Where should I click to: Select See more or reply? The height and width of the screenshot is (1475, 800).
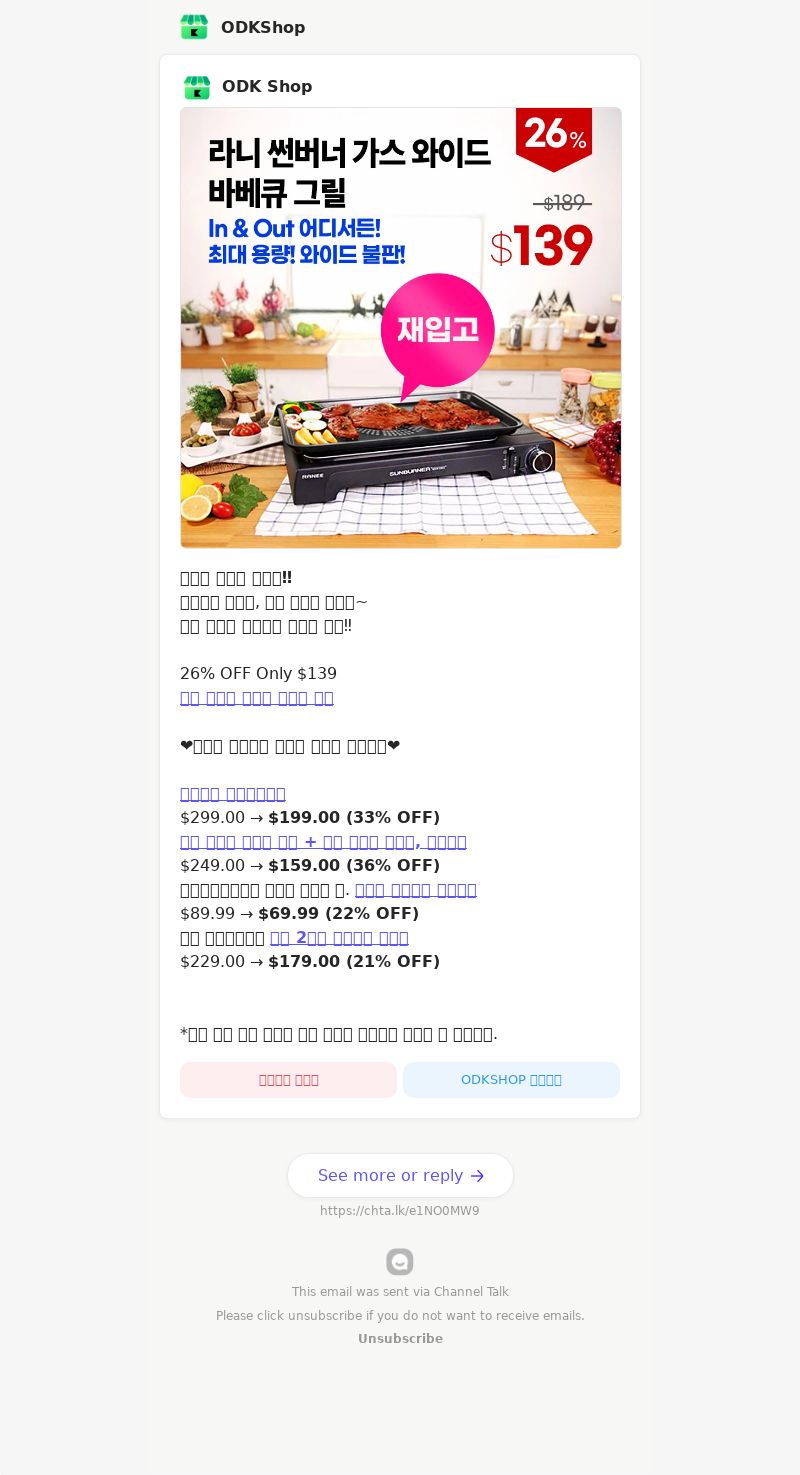click(400, 1175)
